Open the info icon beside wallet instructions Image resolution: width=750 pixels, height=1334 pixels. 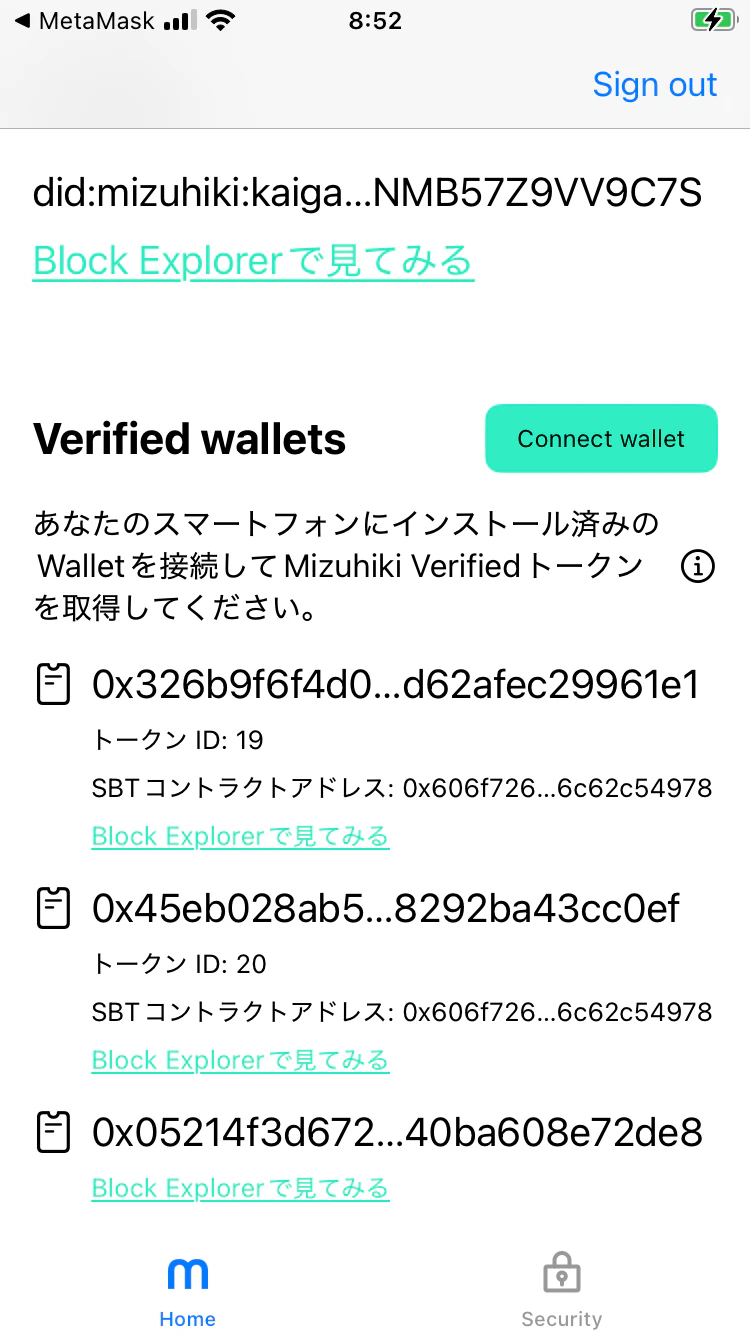coord(697,567)
